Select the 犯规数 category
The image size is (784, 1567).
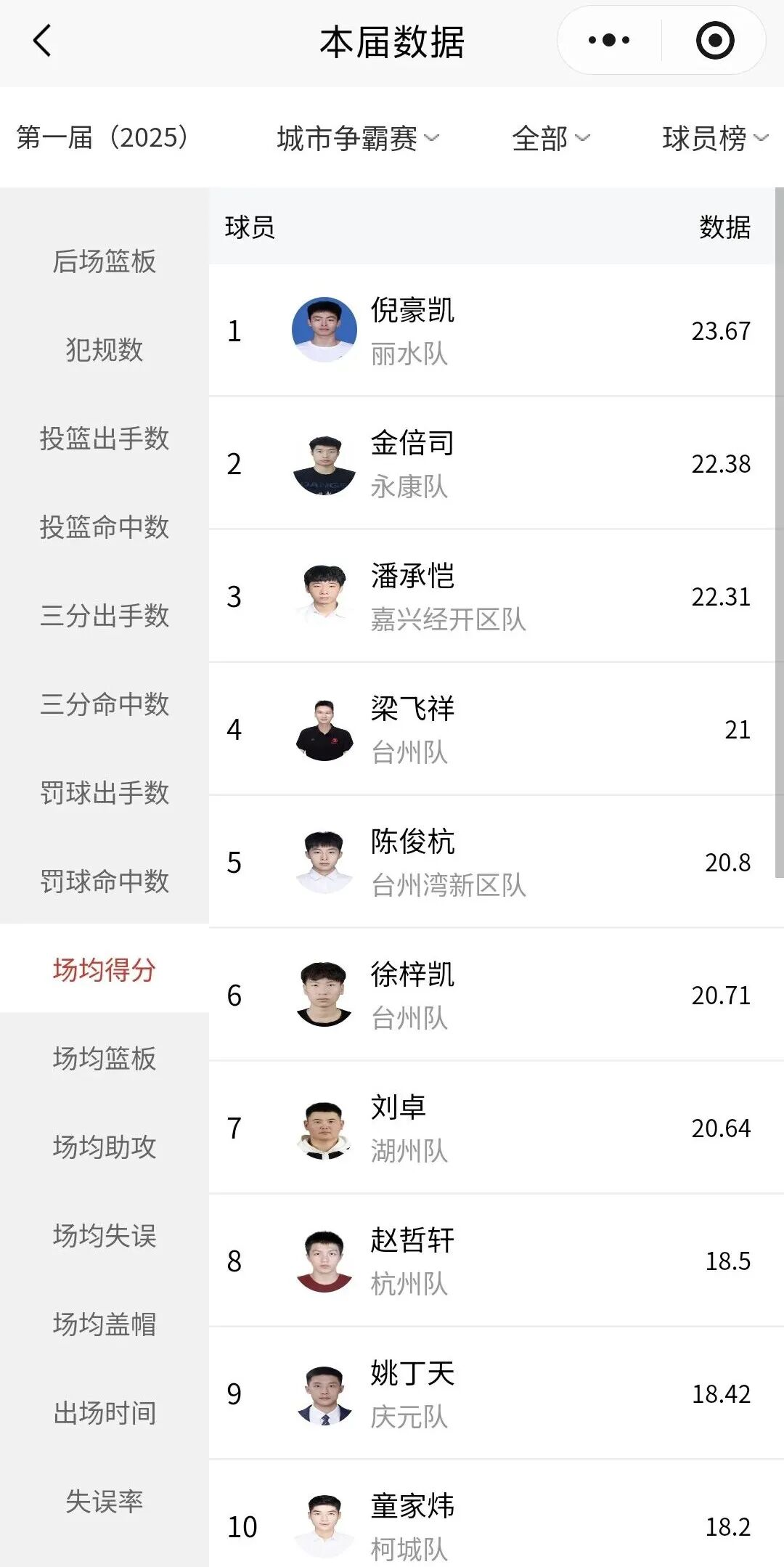click(105, 350)
